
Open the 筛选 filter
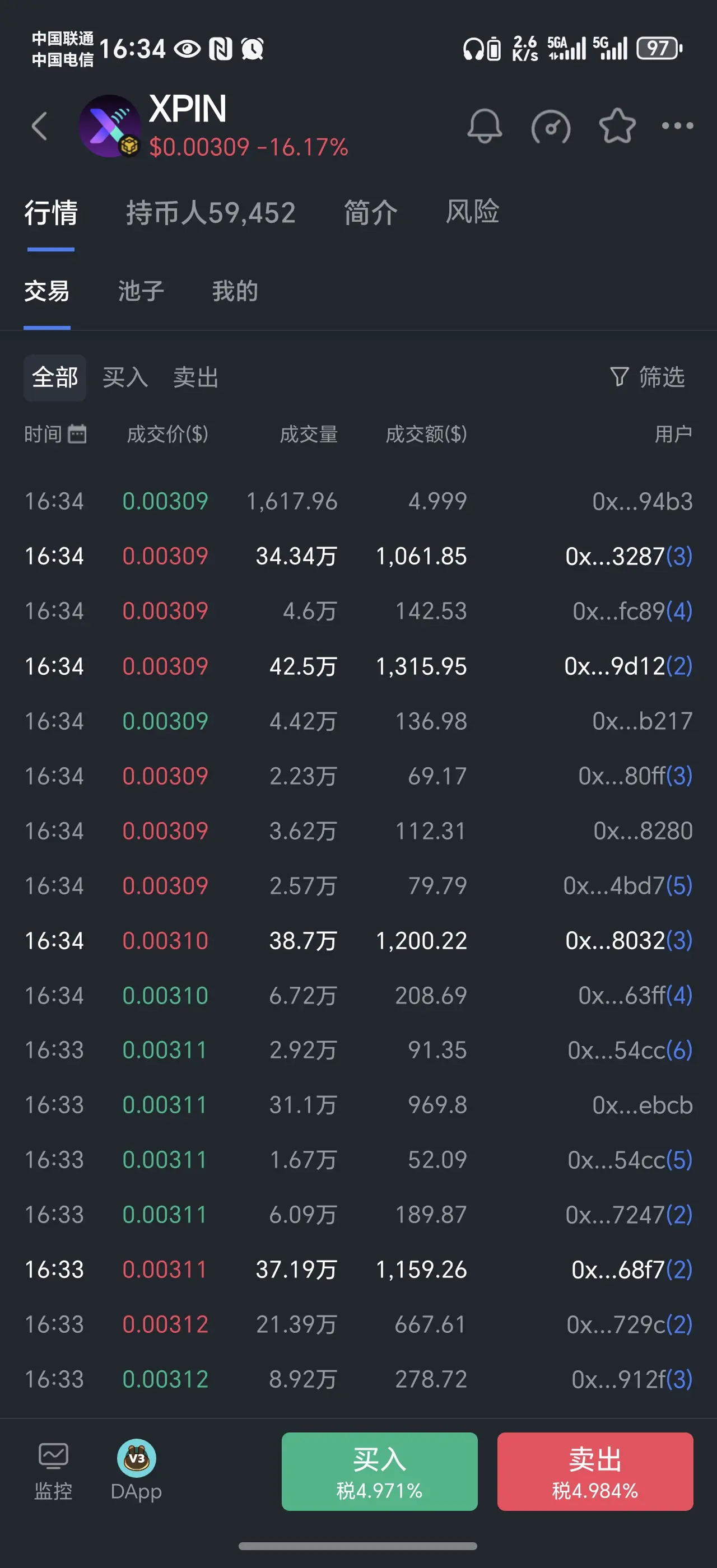(x=648, y=377)
